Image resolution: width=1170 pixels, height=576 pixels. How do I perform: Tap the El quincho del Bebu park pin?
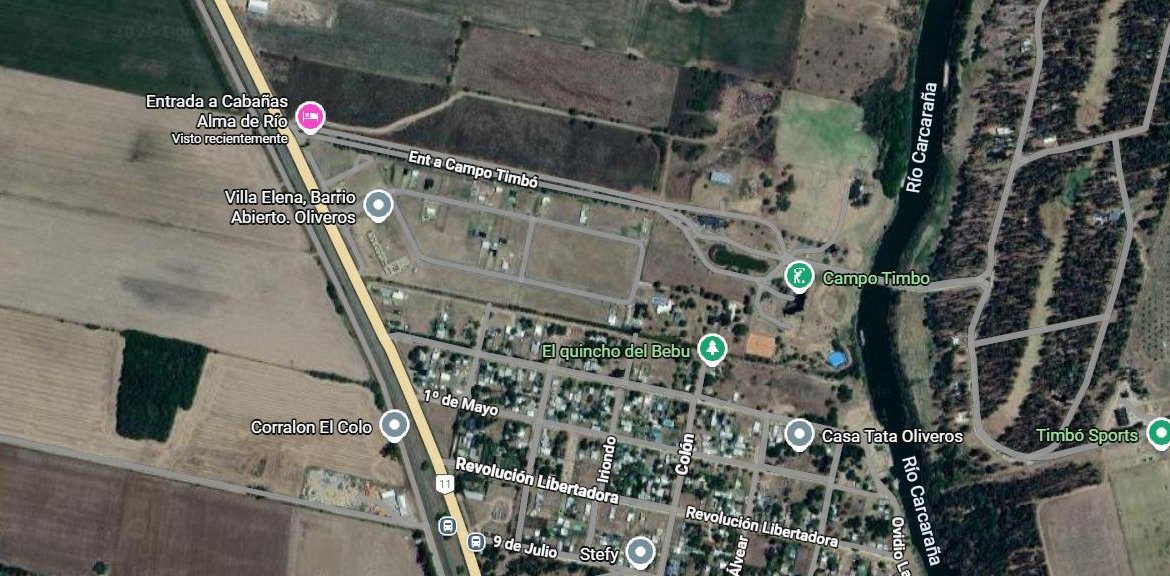click(x=711, y=348)
